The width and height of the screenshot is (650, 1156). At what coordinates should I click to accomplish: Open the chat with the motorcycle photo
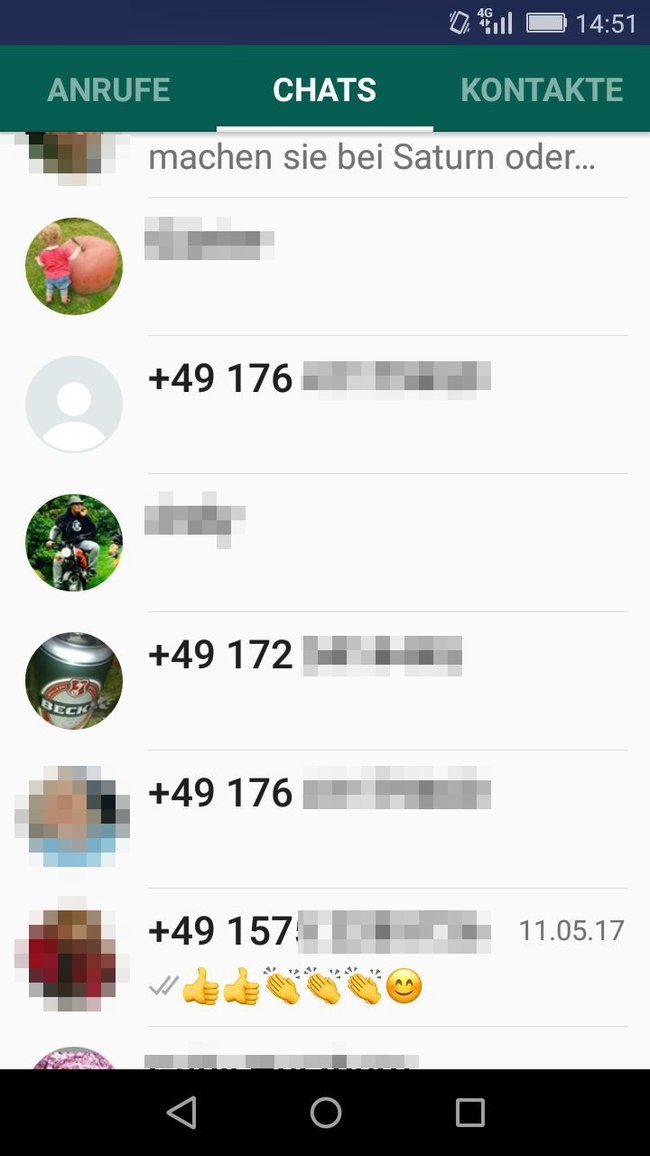pyautogui.click(x=325, y=543)
